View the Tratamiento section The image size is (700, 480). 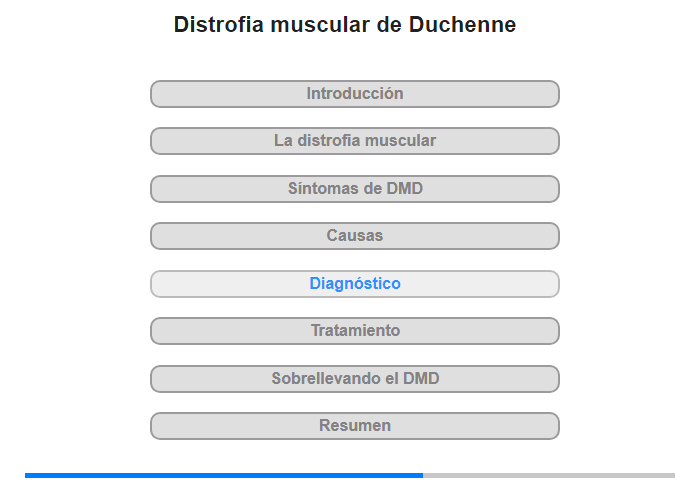coord(355,331)
